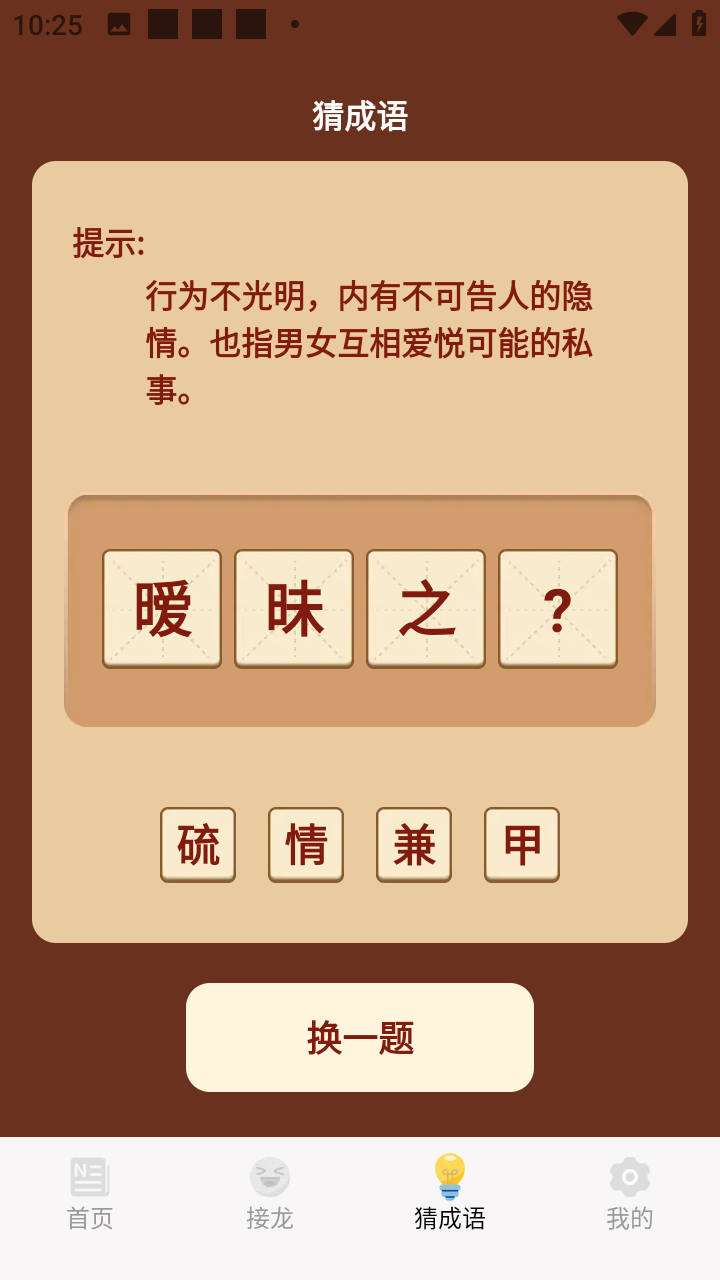Tap 换一题 to get a new question
Screen dimensions: 720x1280
pyautogui.click(x=360, y=1037)
